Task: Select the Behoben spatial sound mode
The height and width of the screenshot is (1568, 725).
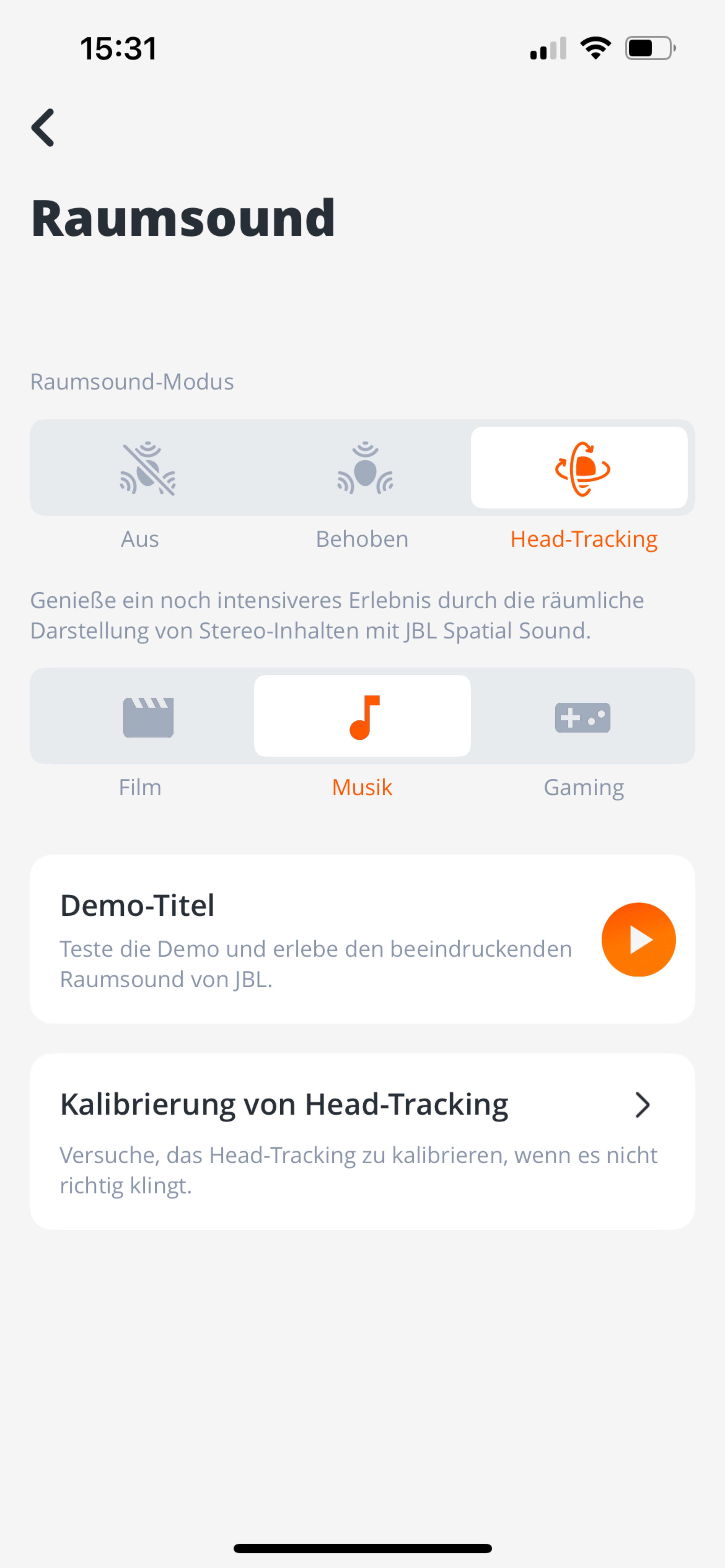Action: point(363,468)
